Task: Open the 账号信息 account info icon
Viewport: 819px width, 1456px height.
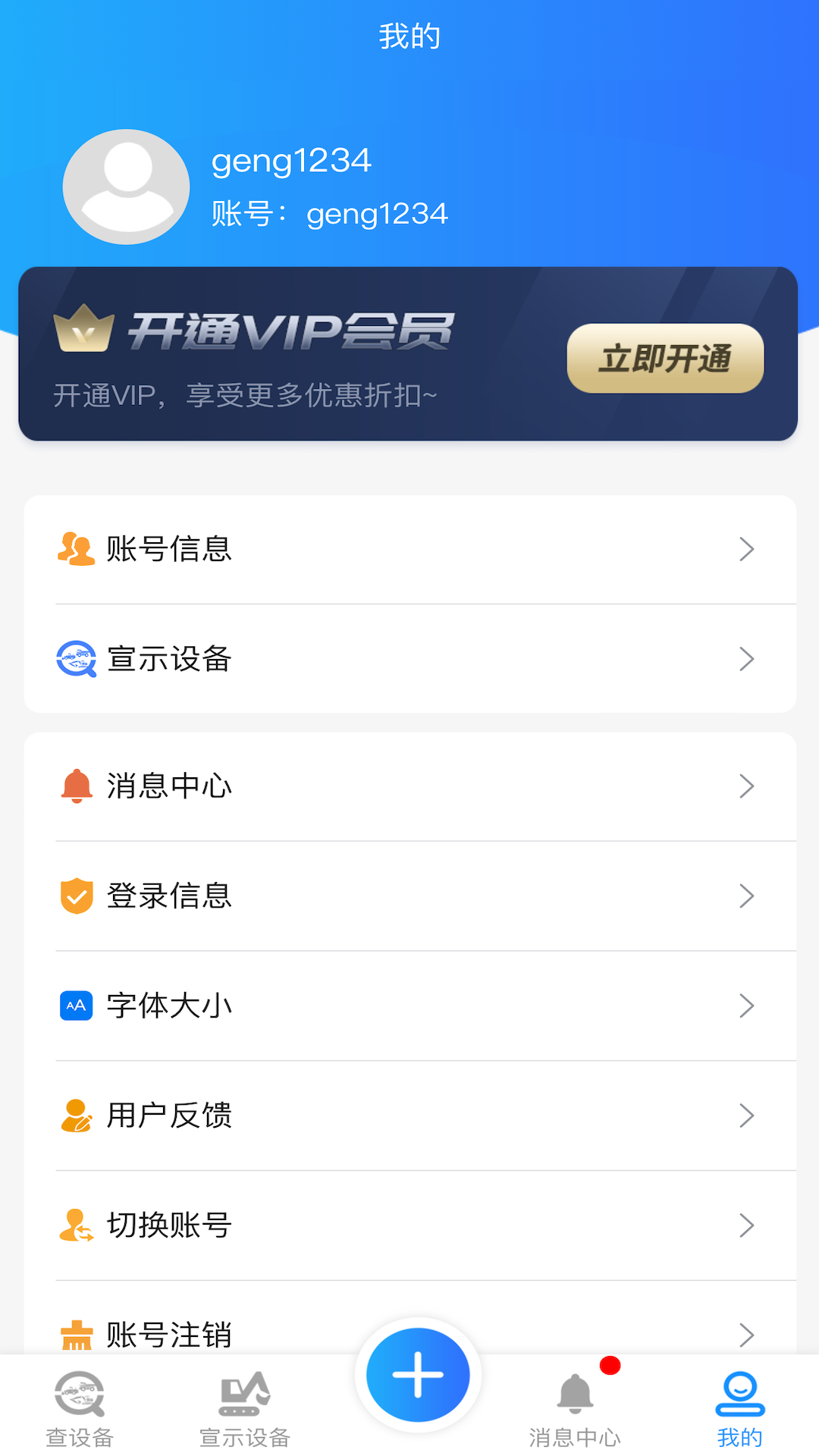Action: (76, 550)
